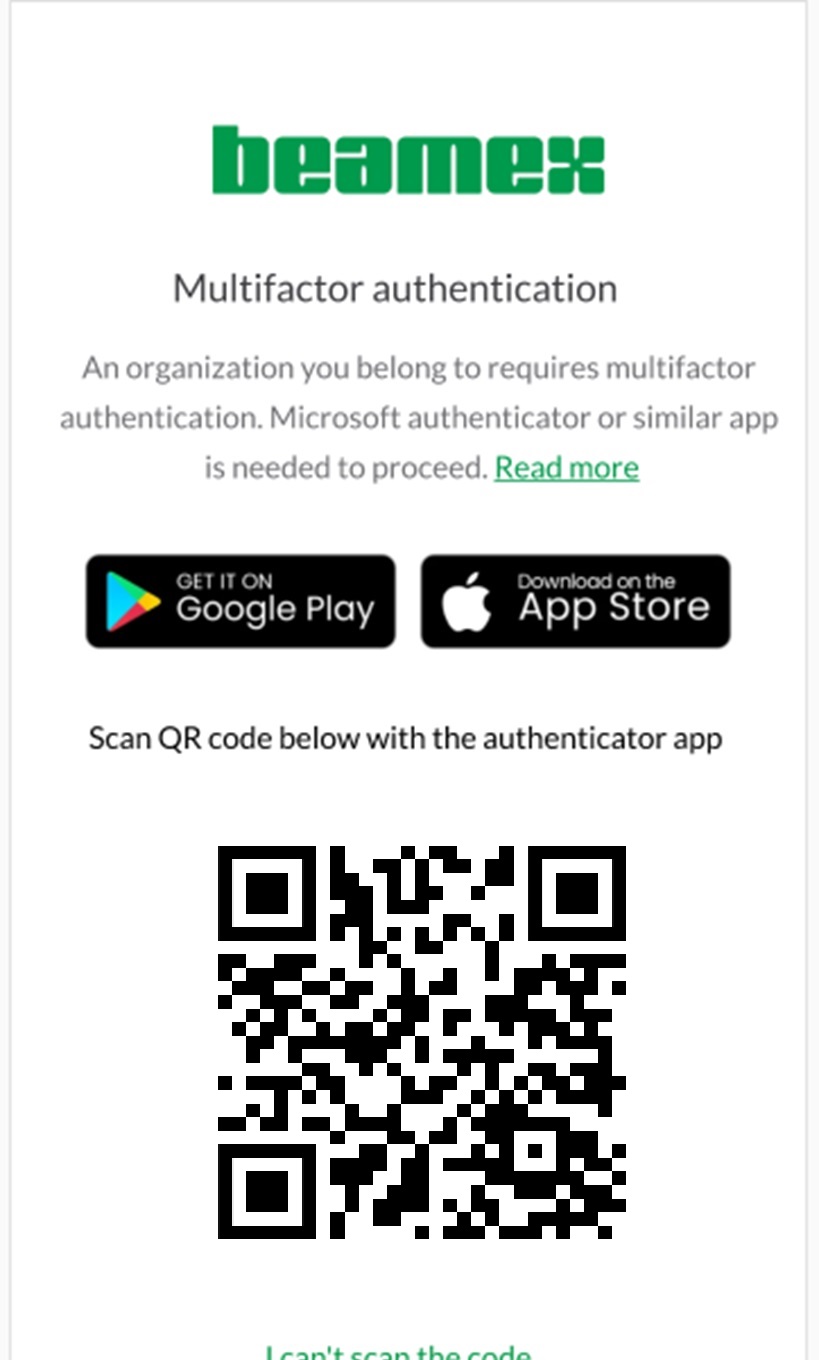Tap the Download on the App Store badge
Image resolution: width=819 pixels, height=1360 pixels.
point(575,601)
